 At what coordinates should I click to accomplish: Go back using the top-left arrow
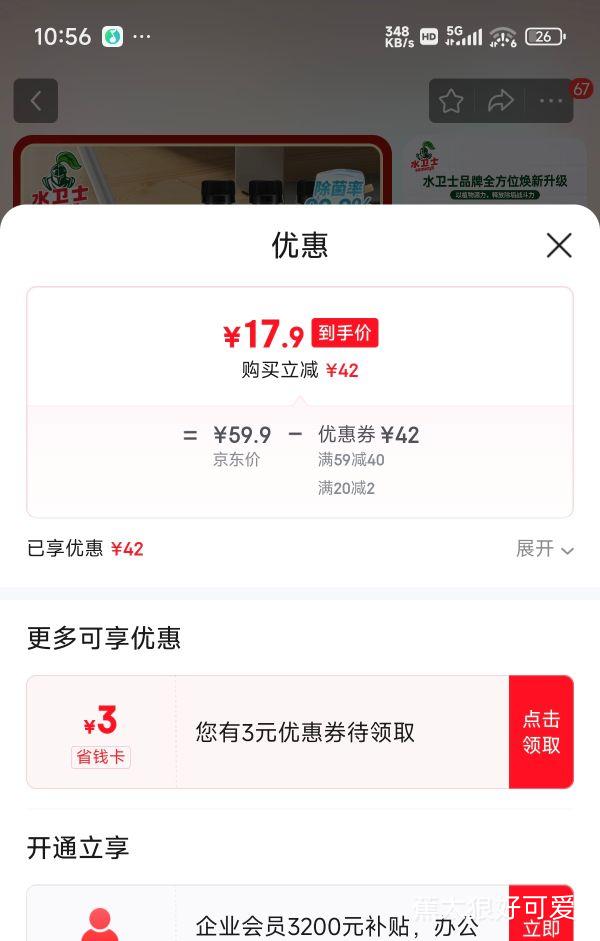tap(36, 101)
